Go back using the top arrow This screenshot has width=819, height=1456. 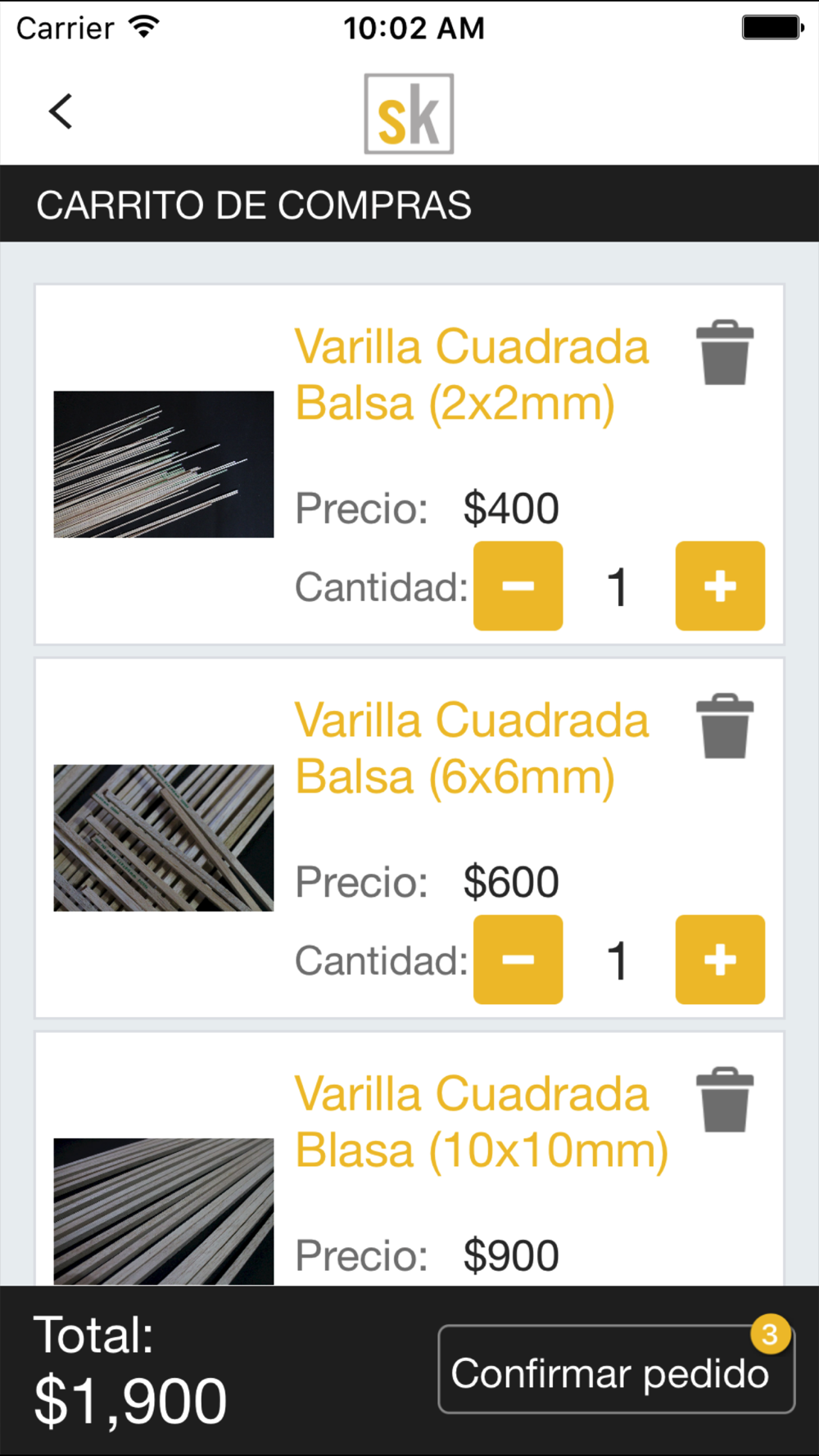coord(61,112)
